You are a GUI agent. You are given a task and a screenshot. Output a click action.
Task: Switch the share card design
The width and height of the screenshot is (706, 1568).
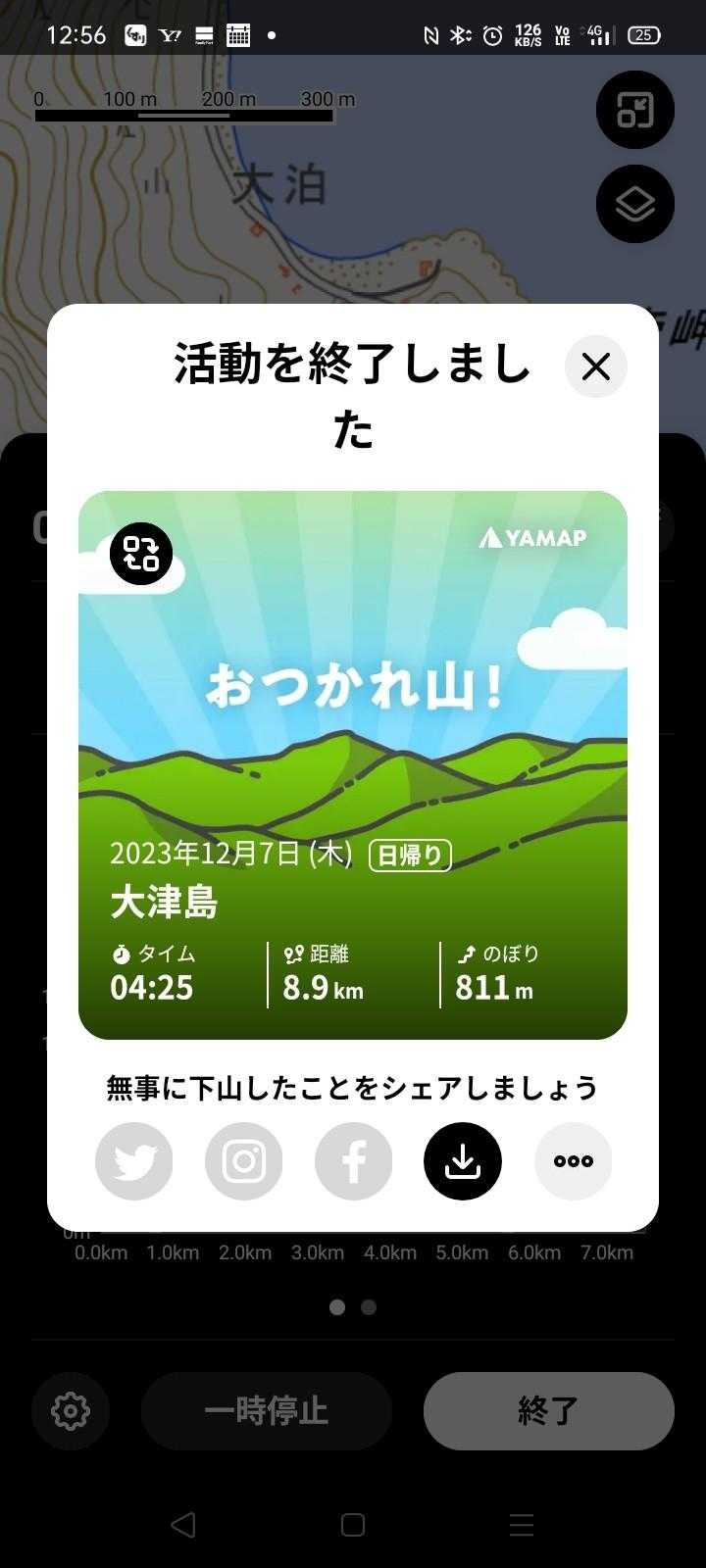(141, 554)
